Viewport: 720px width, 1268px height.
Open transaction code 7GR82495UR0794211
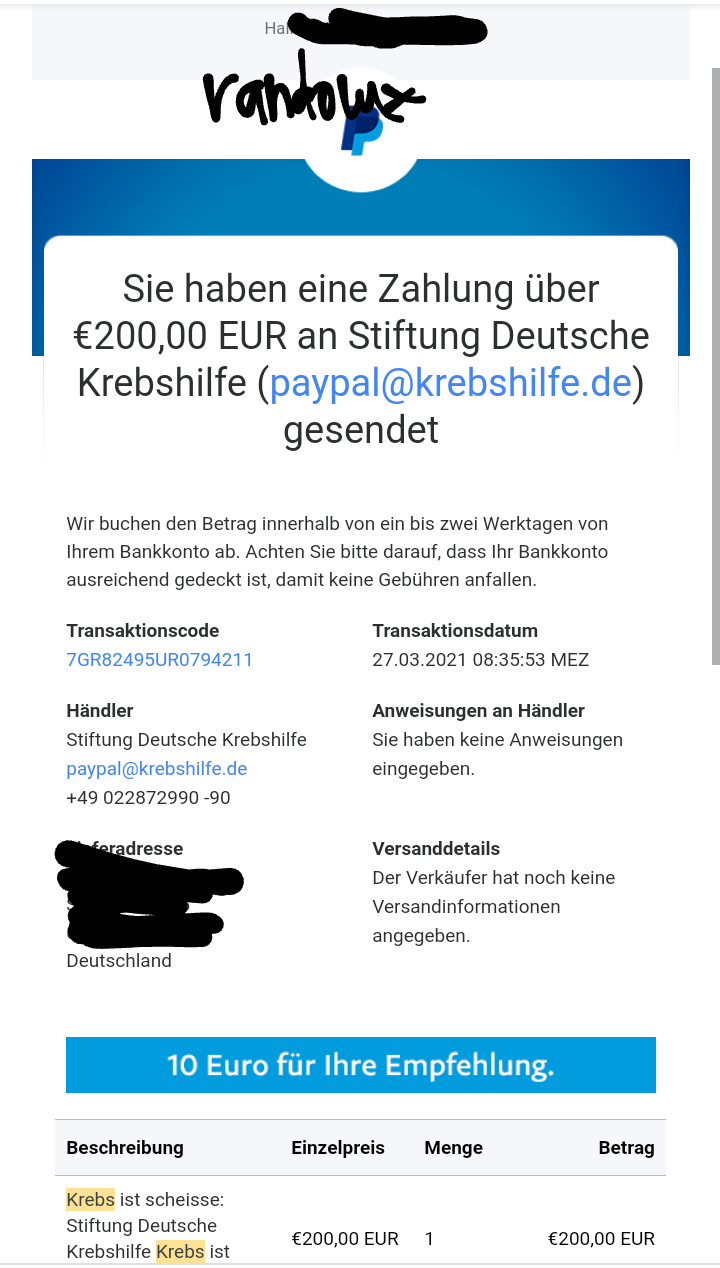click(159, 660)
